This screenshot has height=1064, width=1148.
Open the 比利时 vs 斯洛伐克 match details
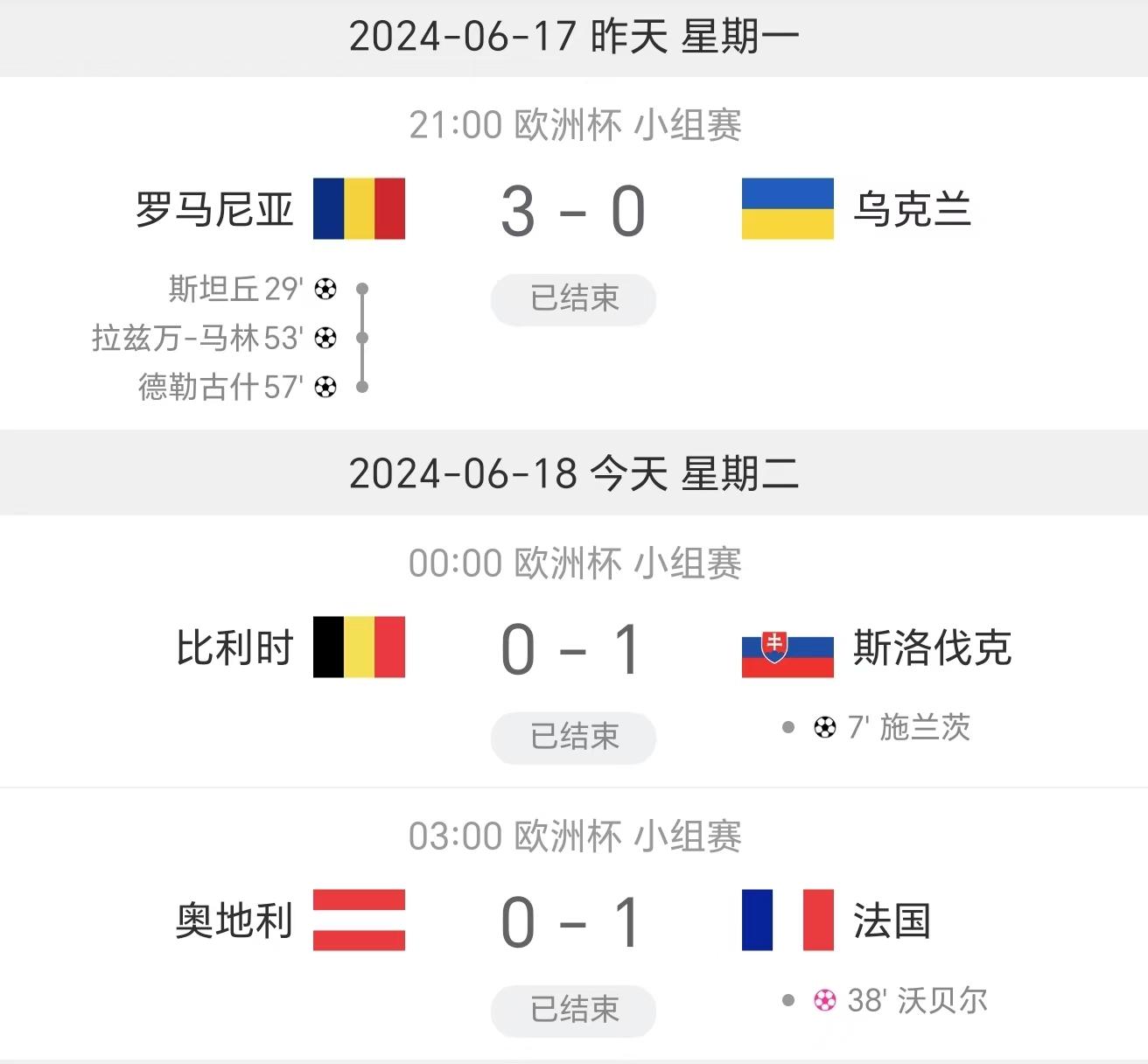pos(573,649)
